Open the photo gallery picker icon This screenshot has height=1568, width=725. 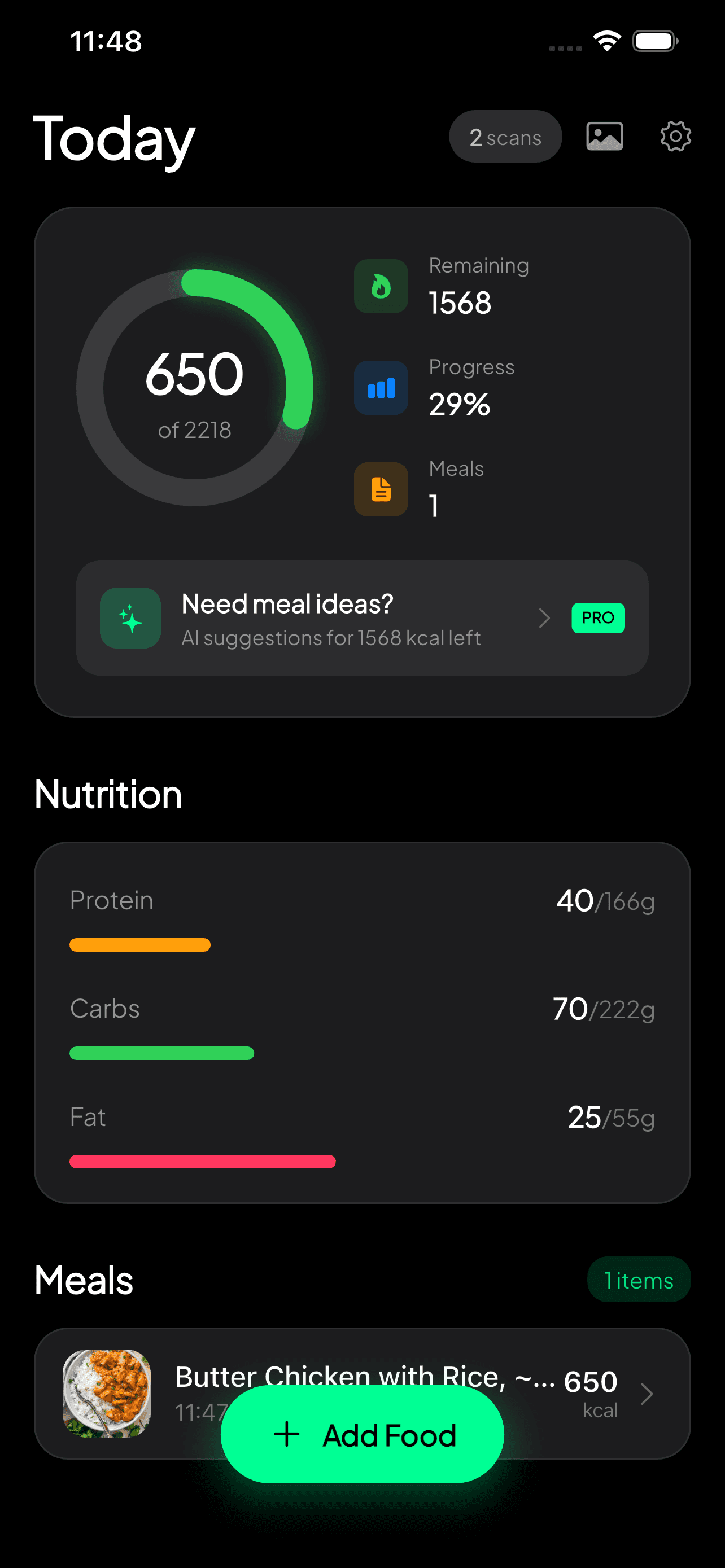[x=604, y=137]
